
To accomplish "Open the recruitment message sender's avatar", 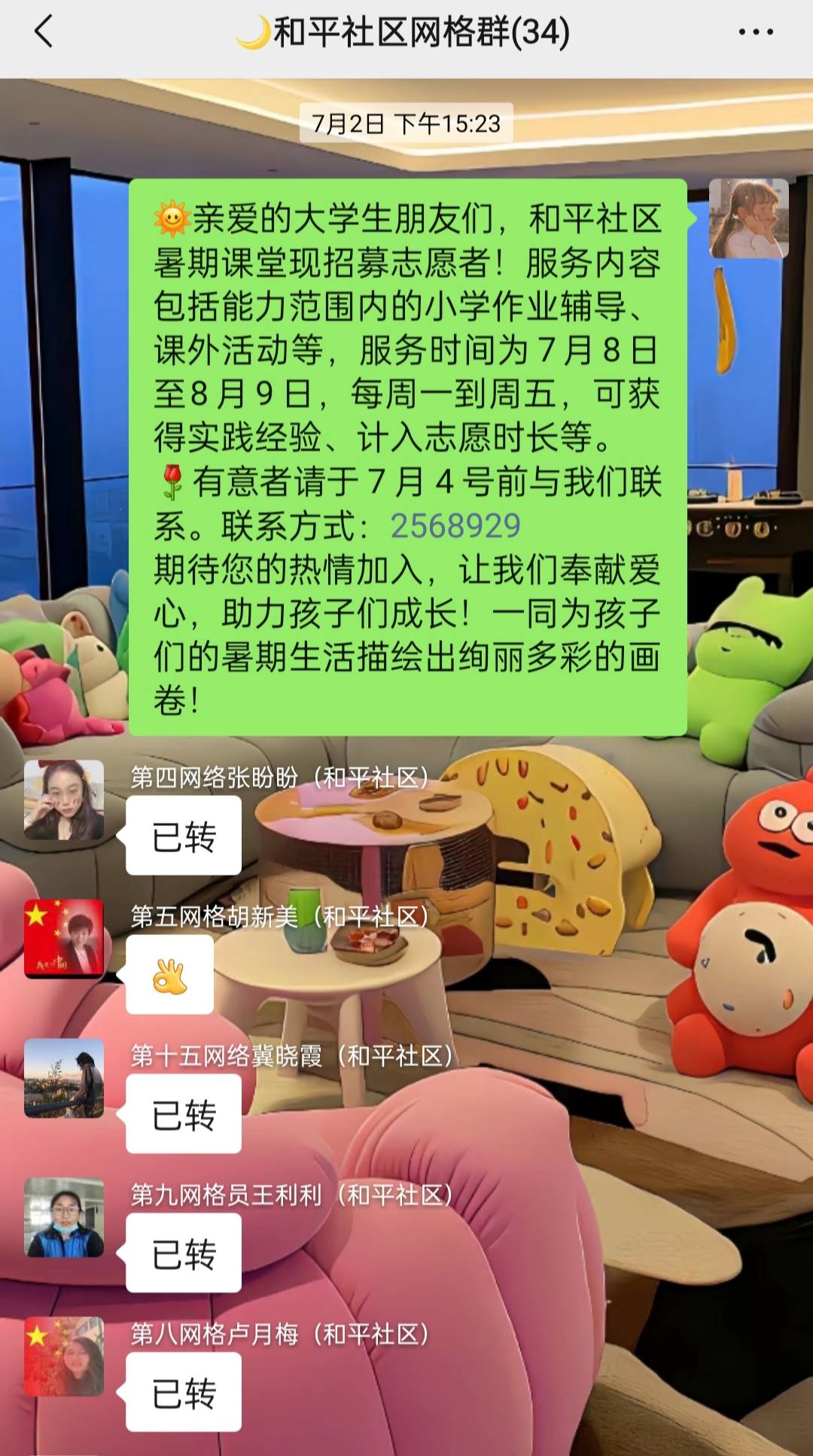I will pos(748,218).
